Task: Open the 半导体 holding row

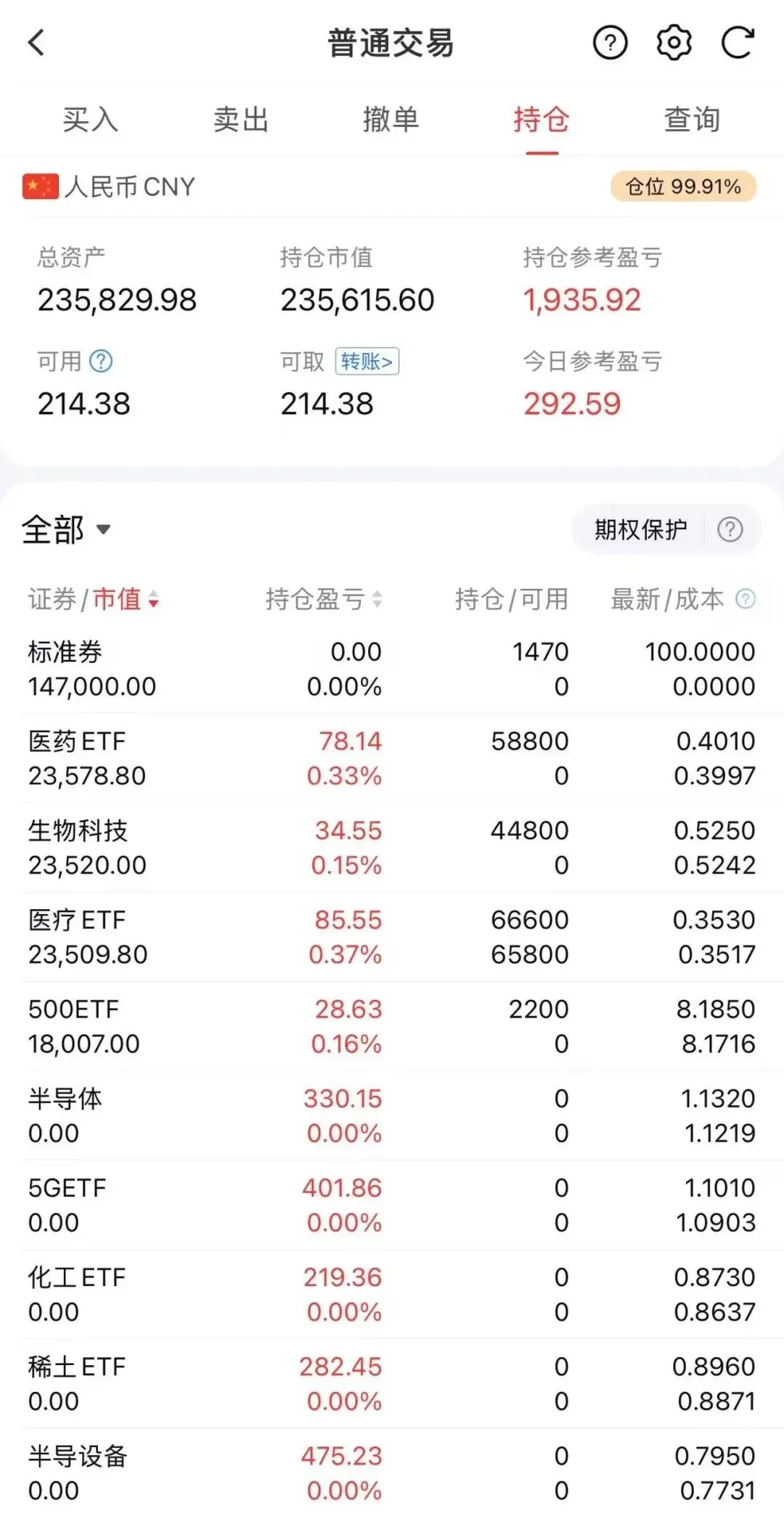Action: click(x=392, y=1115)
